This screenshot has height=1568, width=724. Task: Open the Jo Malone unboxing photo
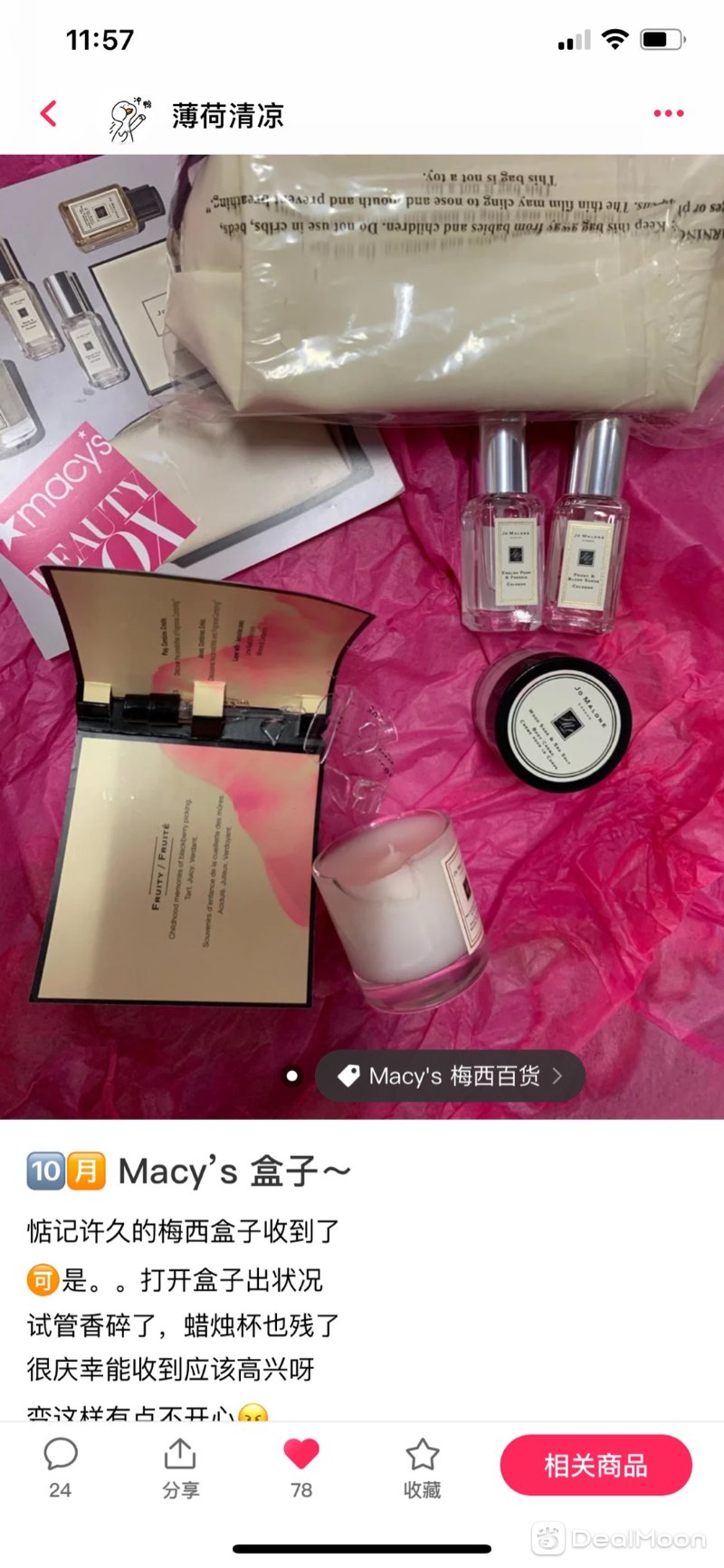tap(362, 634)
